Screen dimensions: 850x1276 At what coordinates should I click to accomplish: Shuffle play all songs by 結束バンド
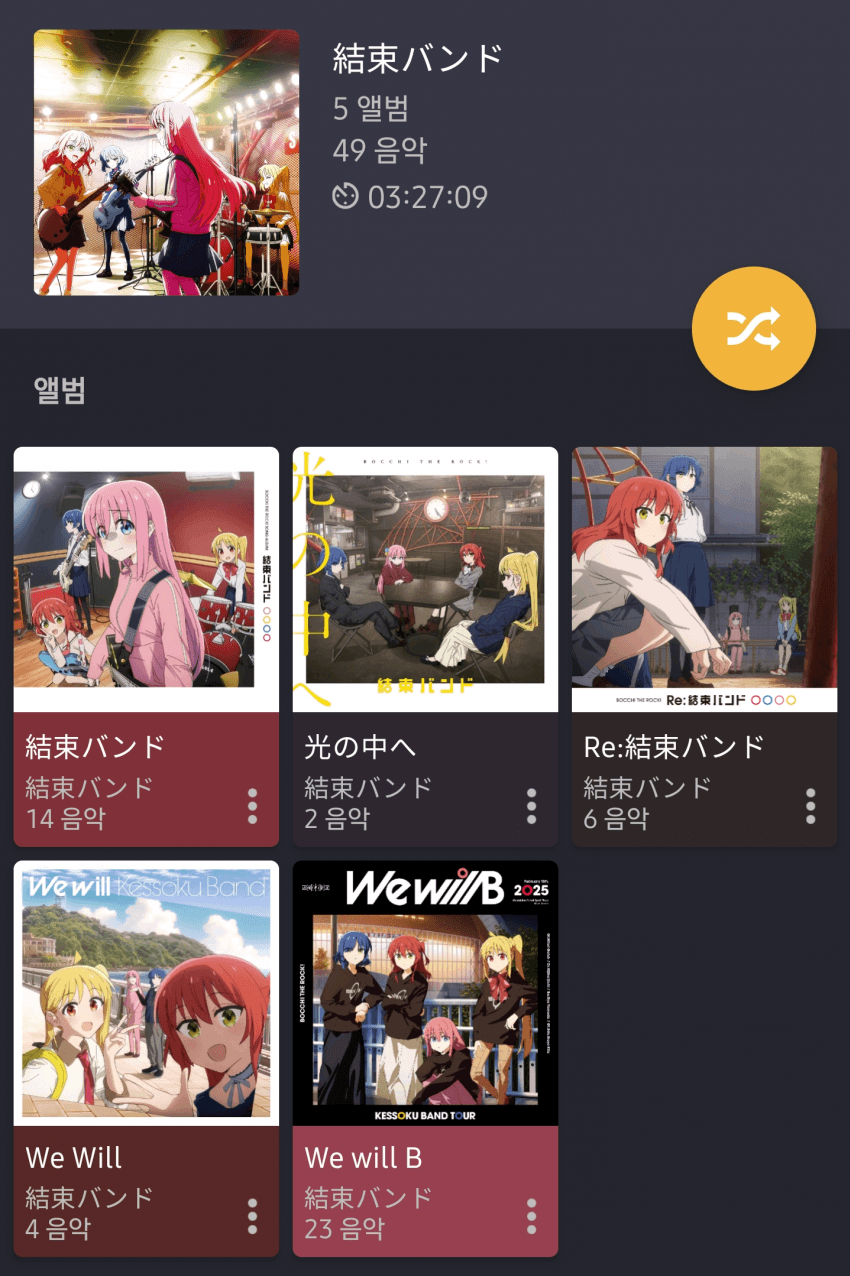click(754, 328)
